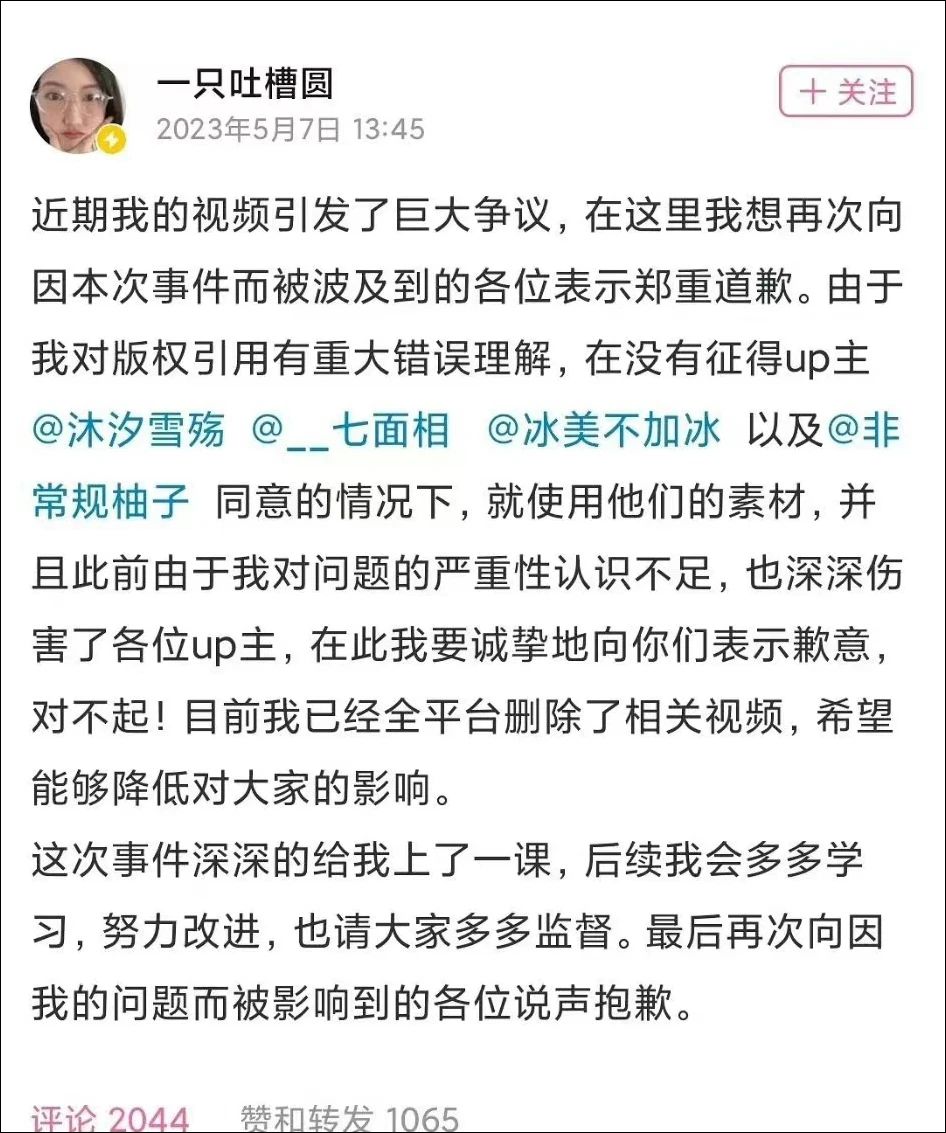This screenshot has height=1133, width=946.
Task: Open the avatar of 一只吐槽圆
Action: click(78, 106)
